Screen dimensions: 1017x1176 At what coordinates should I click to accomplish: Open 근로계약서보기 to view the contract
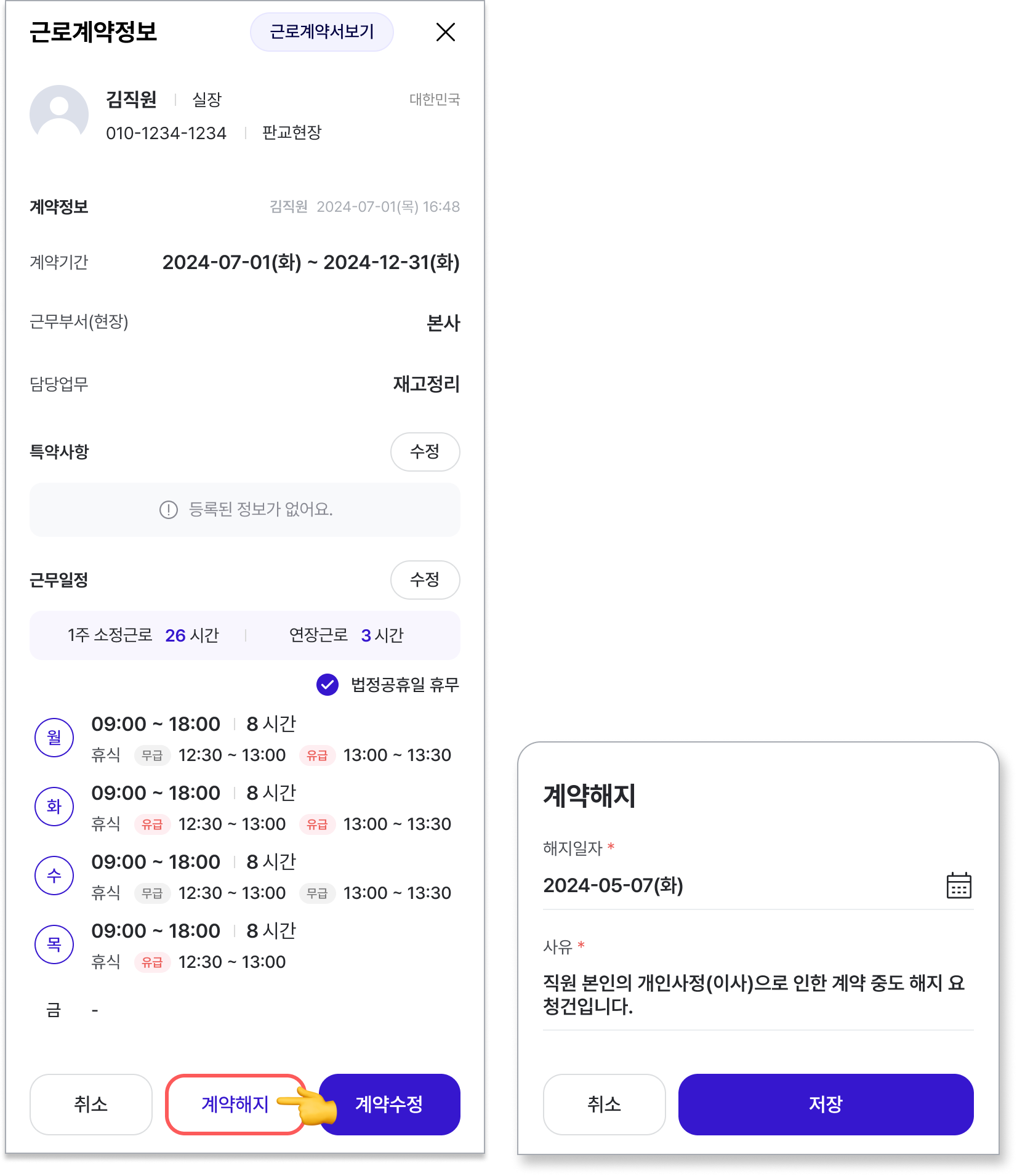tap(321, 32)
